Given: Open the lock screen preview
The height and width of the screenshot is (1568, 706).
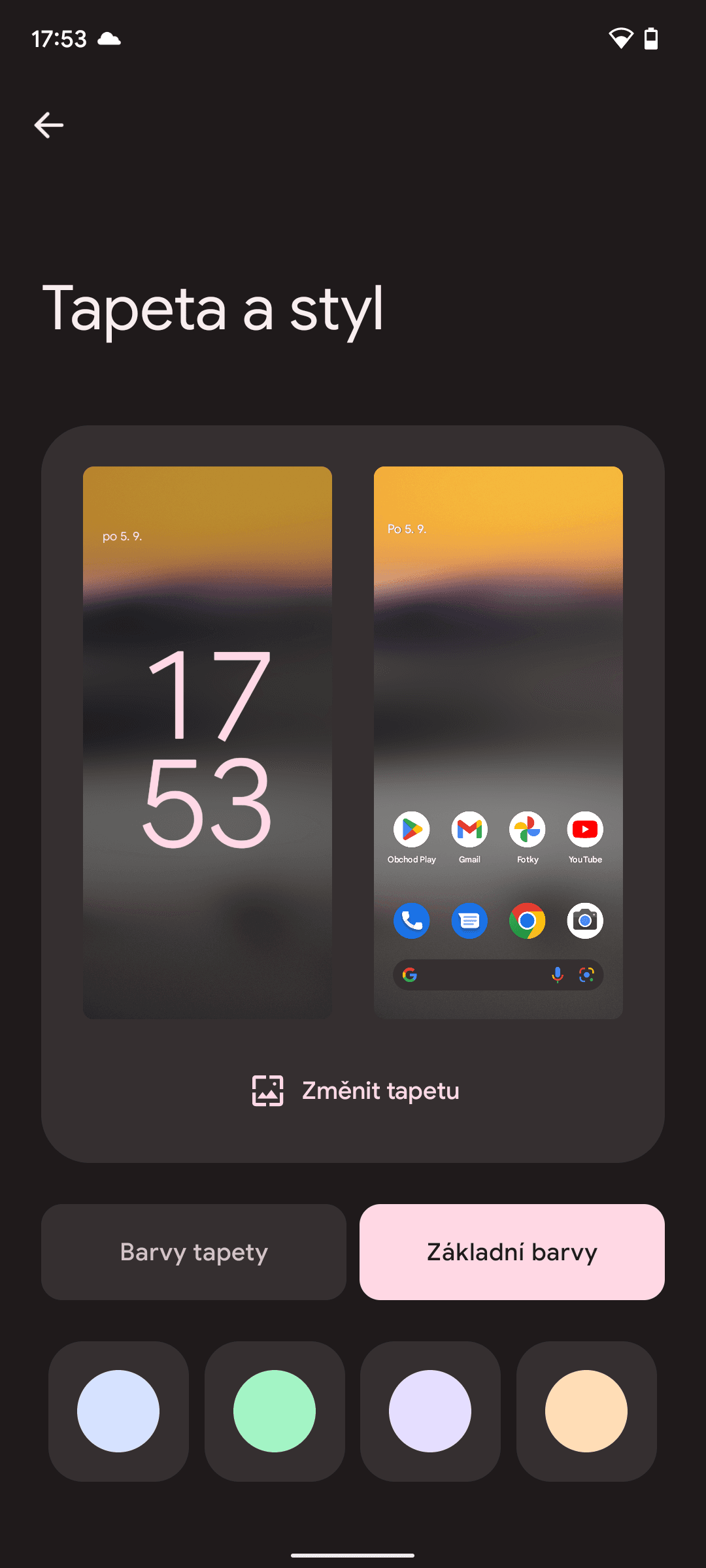Looking at the screenshot, I should click(207, 742).
